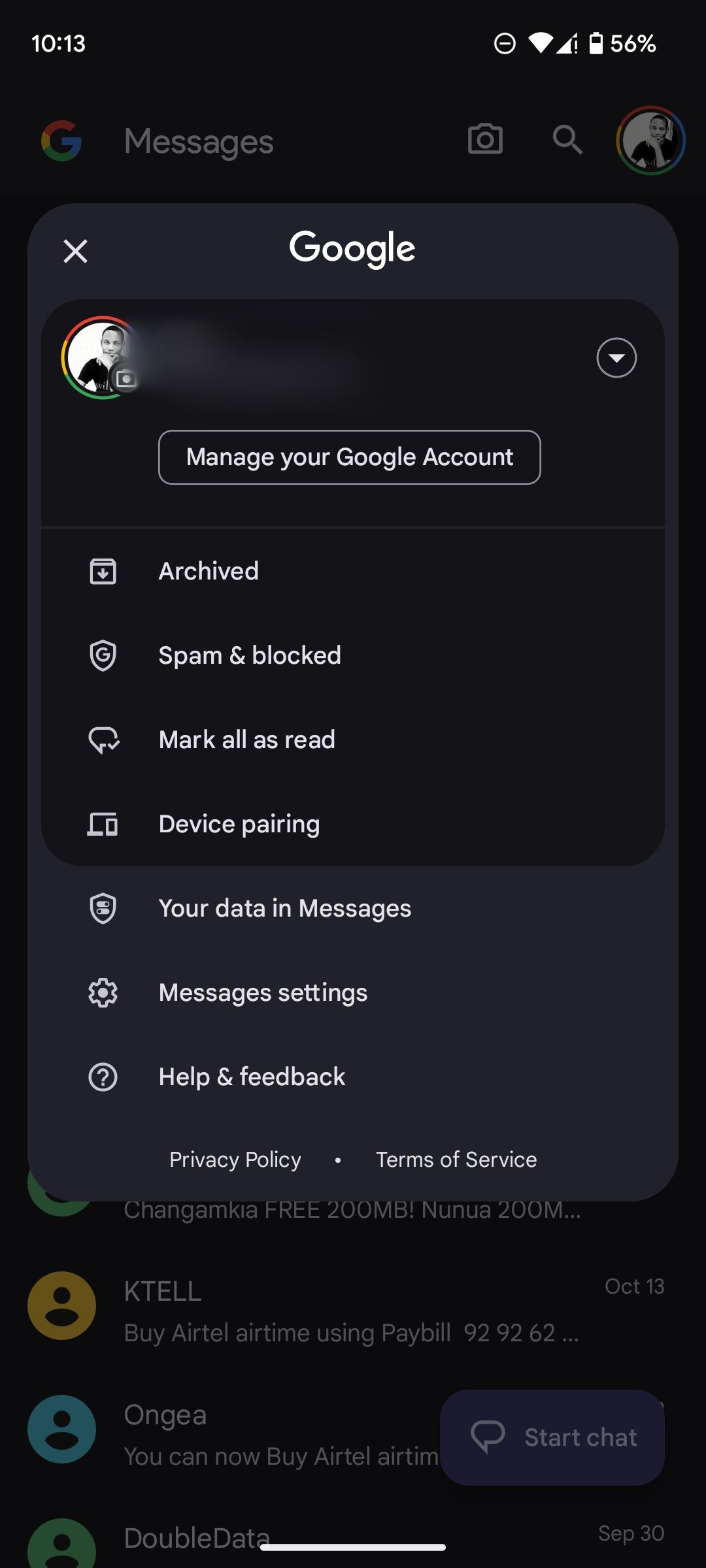The image size is (706, 1568).
Task: Open search in Messages
Action: click(566, 140)
